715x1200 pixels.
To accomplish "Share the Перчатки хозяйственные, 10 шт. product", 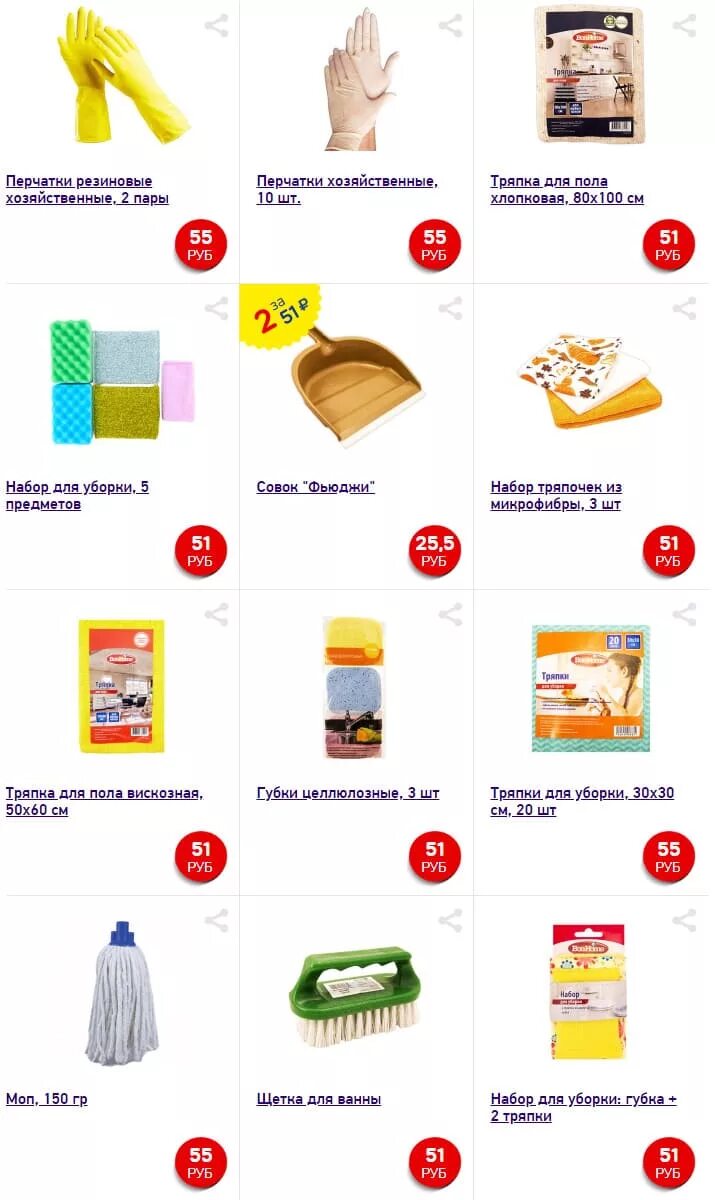I will click(x=450, y=26).
